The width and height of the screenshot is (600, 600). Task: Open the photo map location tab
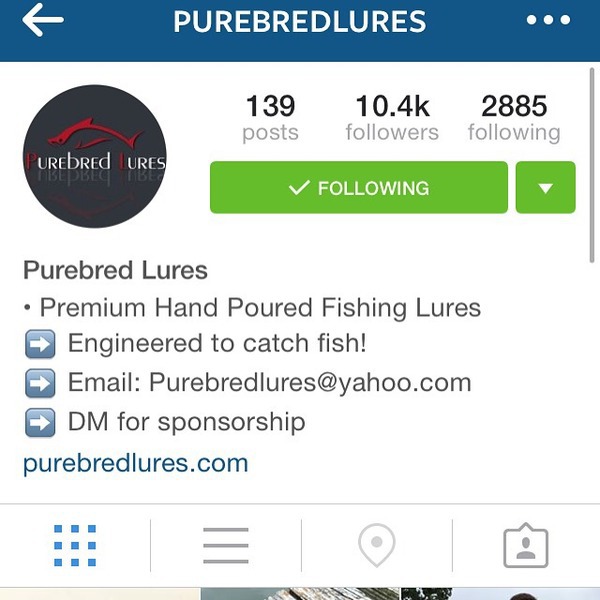(376, 546)
